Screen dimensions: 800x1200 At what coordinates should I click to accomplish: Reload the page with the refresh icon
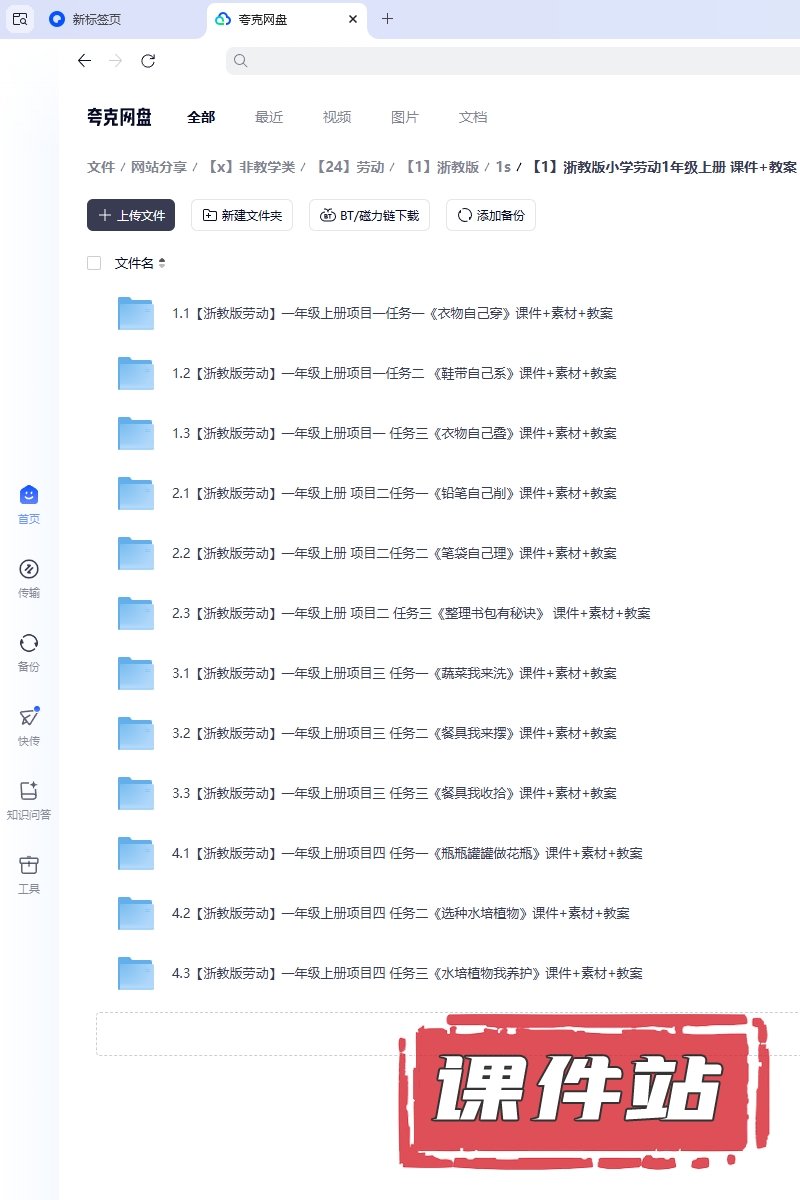point(148,61)
